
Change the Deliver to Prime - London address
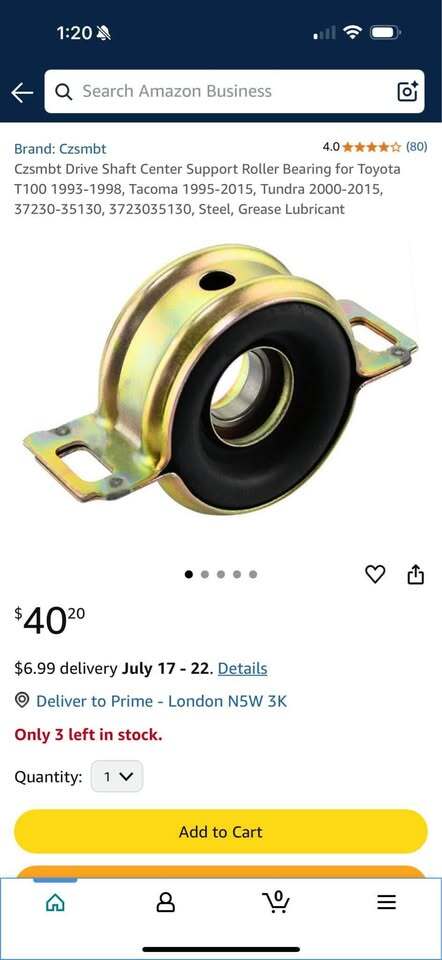(x=151, y=701)
